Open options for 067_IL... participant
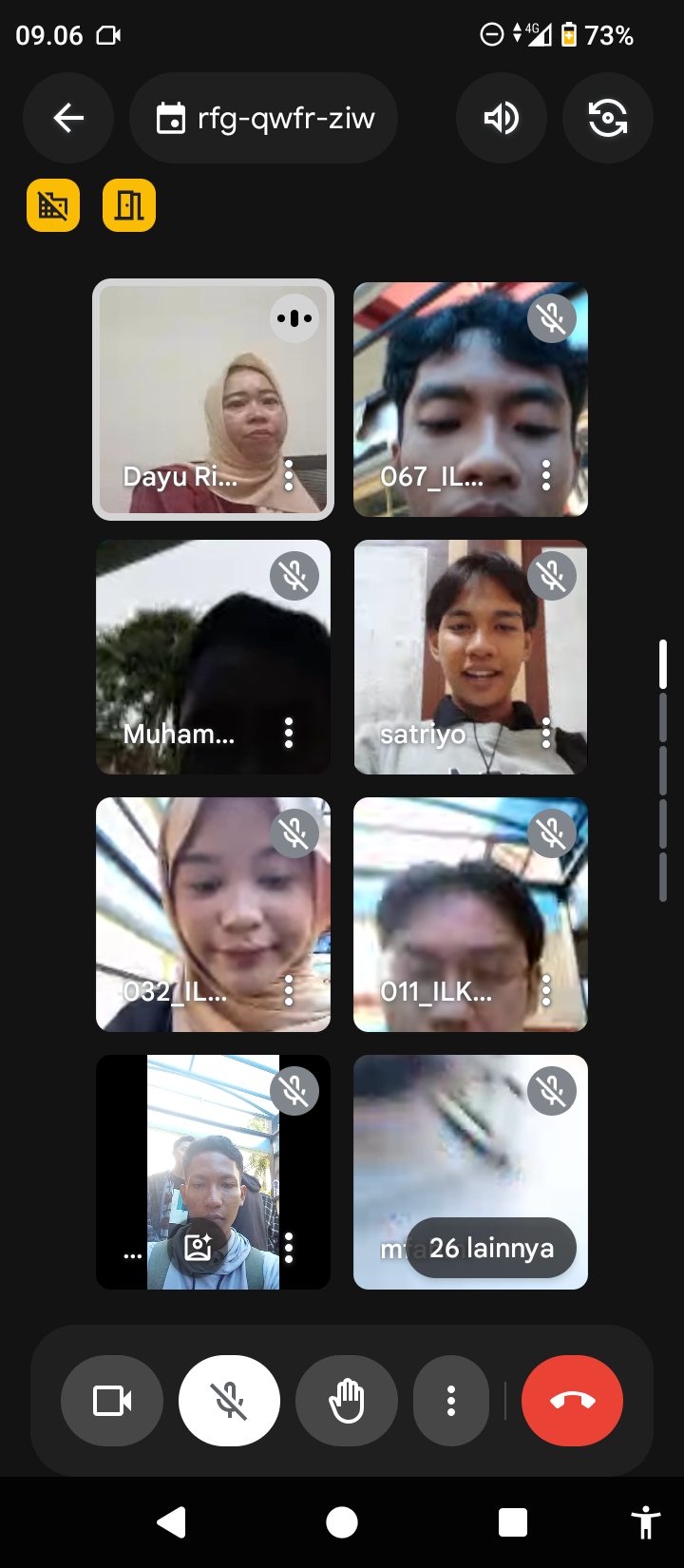 pyautogui.click(x=546, y=475)
